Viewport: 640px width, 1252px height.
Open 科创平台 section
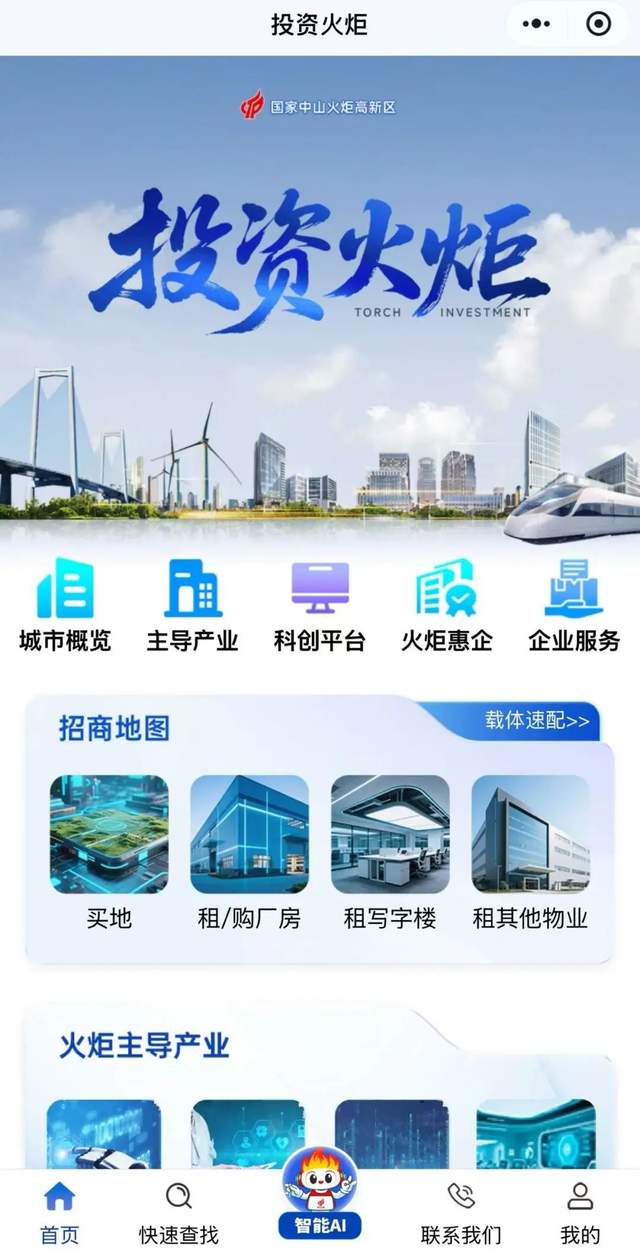click(320, 606)
